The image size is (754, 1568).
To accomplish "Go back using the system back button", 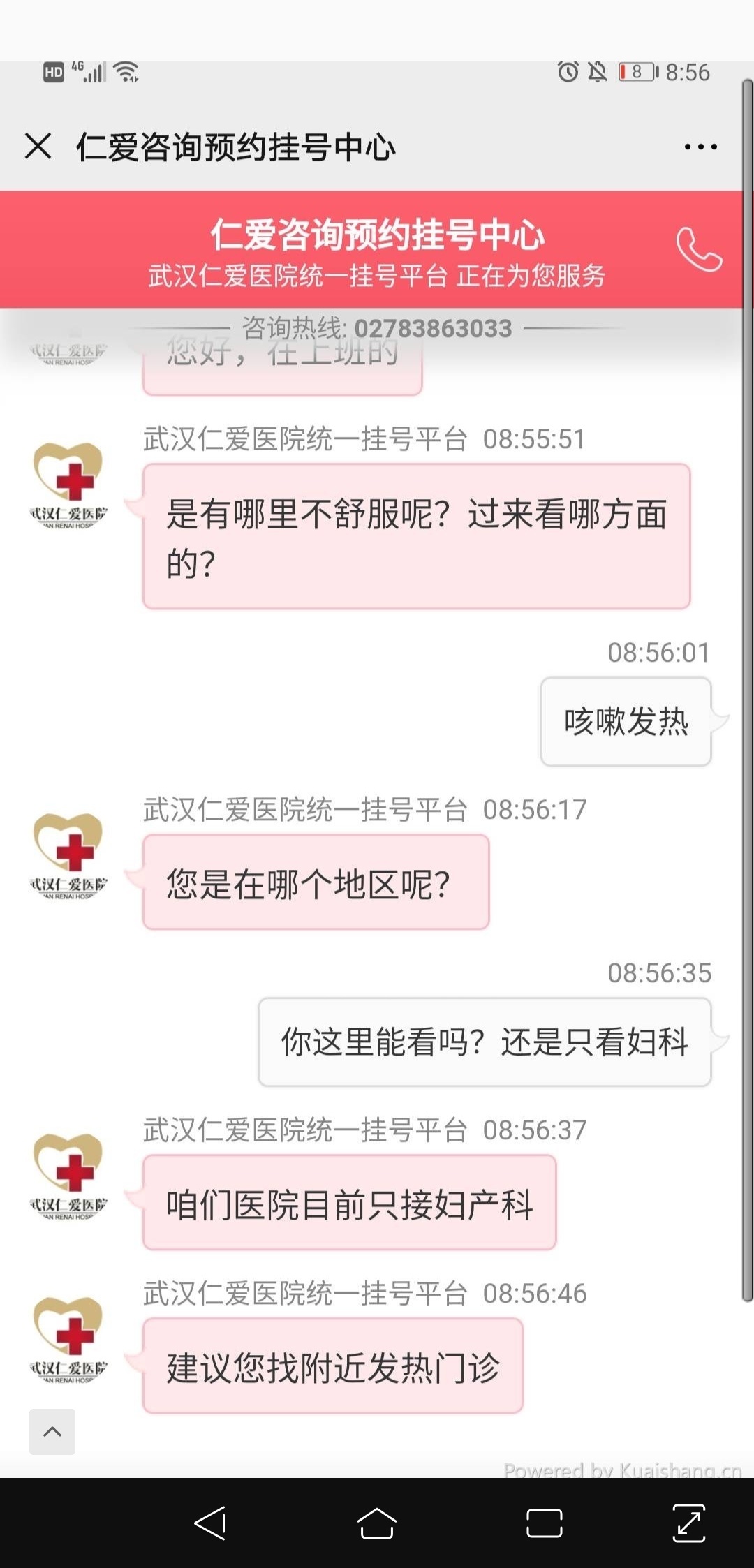I will coord(210,1523).
